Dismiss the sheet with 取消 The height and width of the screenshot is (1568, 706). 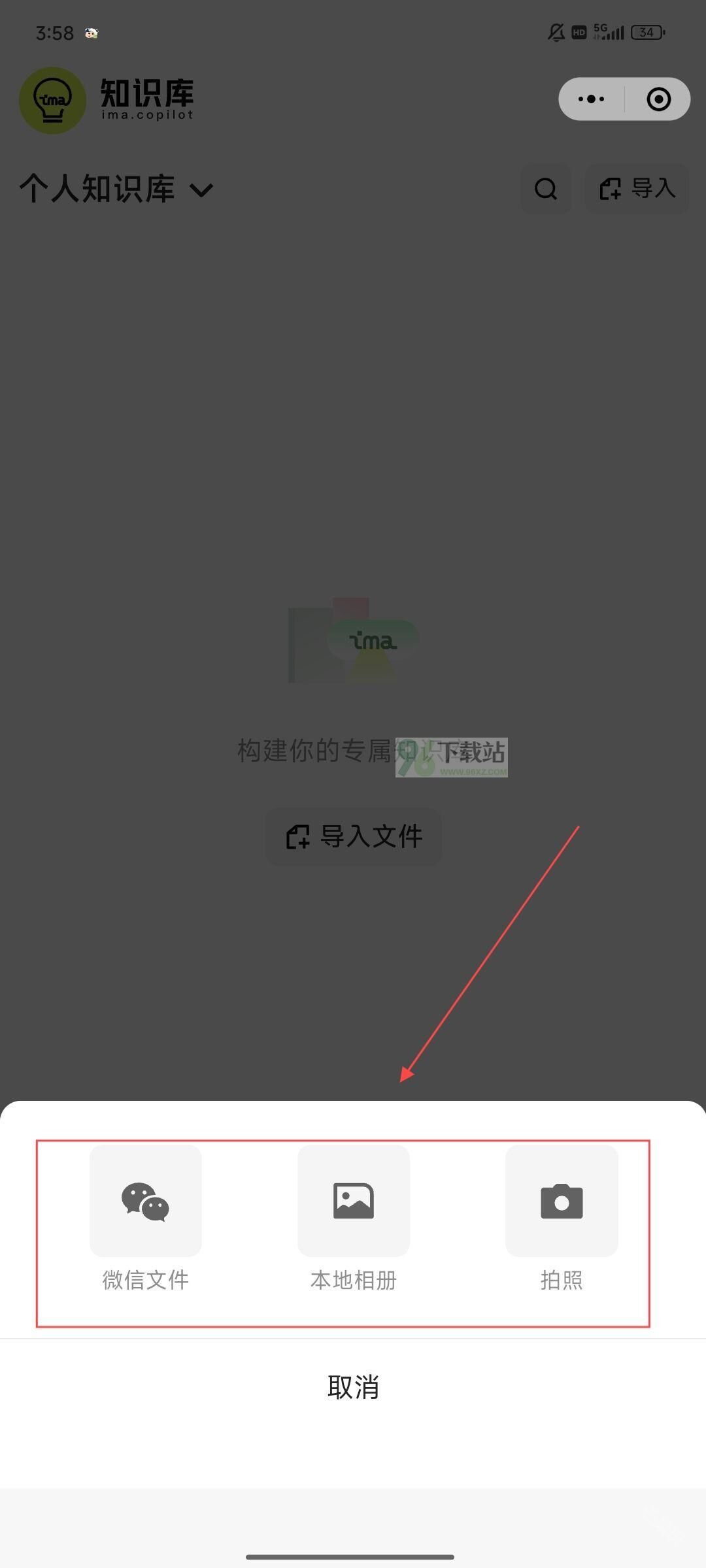coord(353,1387)
